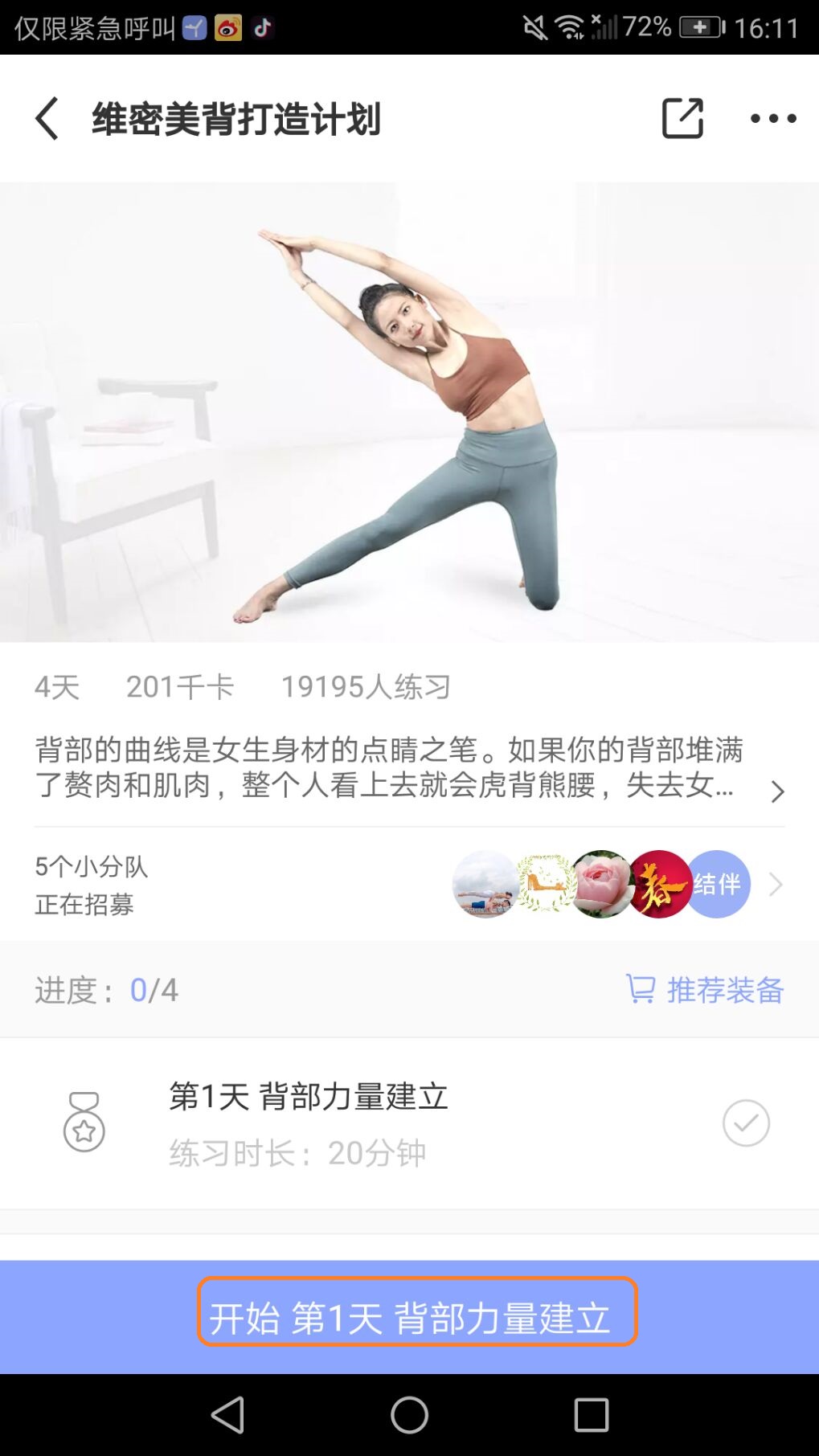Tap the red 春 team avatar
Image resolution: width=819 pixels, height=1456 pixels.
click(661, 884)
